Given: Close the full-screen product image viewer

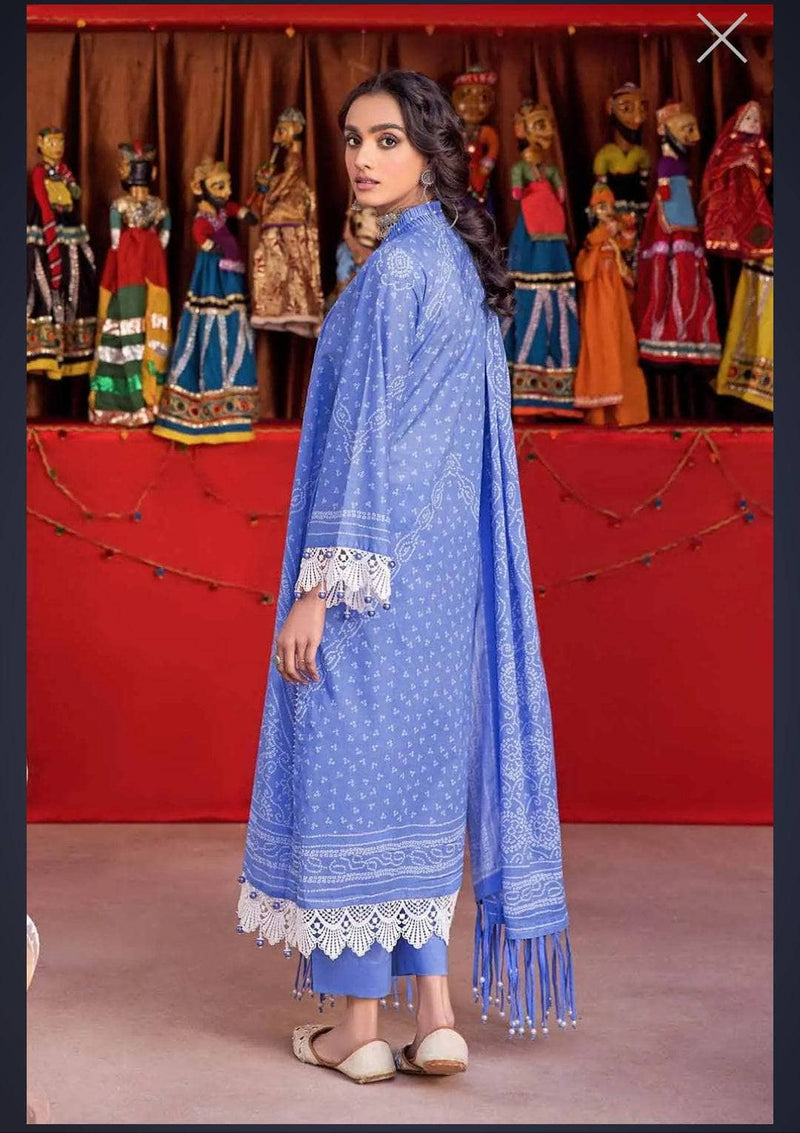Looking at the screenshot, I should click(x=721, y=38).
